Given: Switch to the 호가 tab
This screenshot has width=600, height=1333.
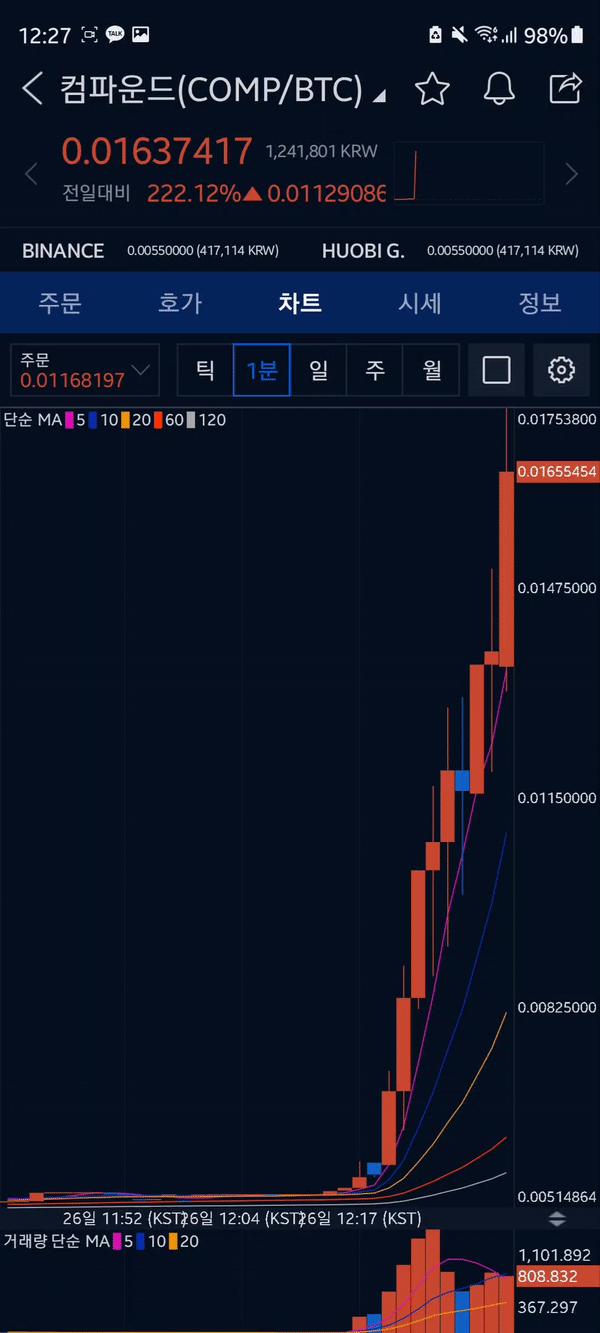Looking at the screenshot, I should coord(180,303).
